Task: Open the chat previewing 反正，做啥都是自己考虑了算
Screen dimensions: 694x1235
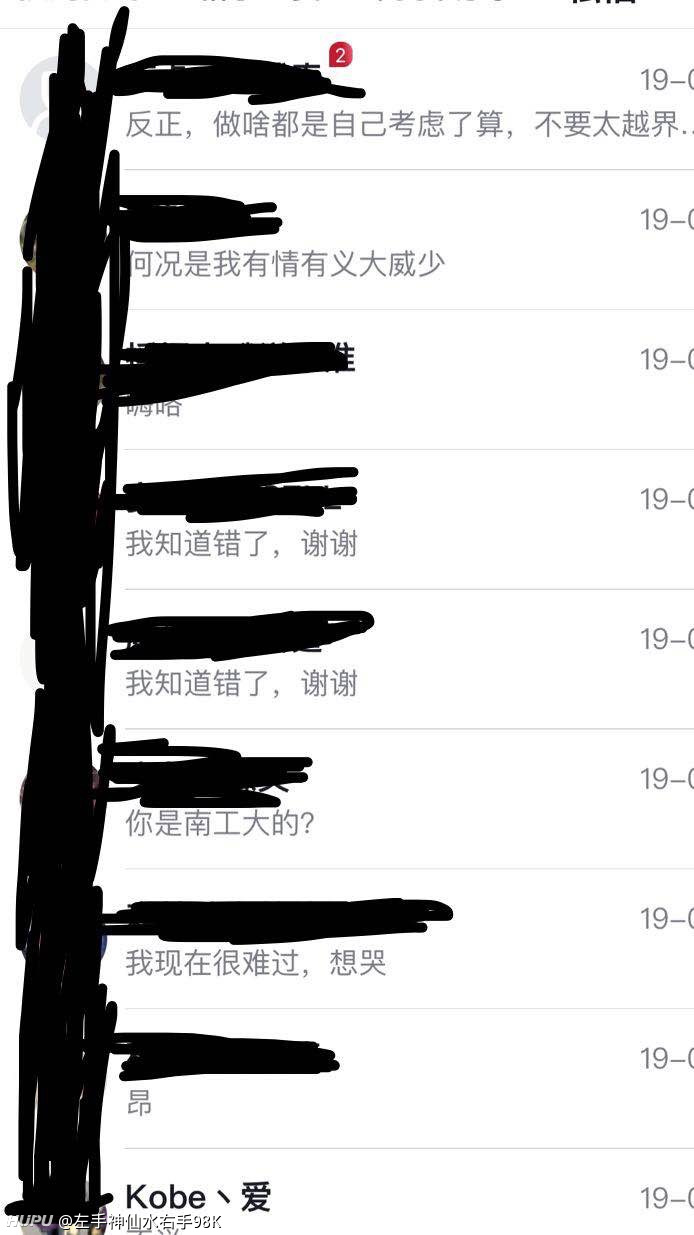Action: (x=347, y=99)
